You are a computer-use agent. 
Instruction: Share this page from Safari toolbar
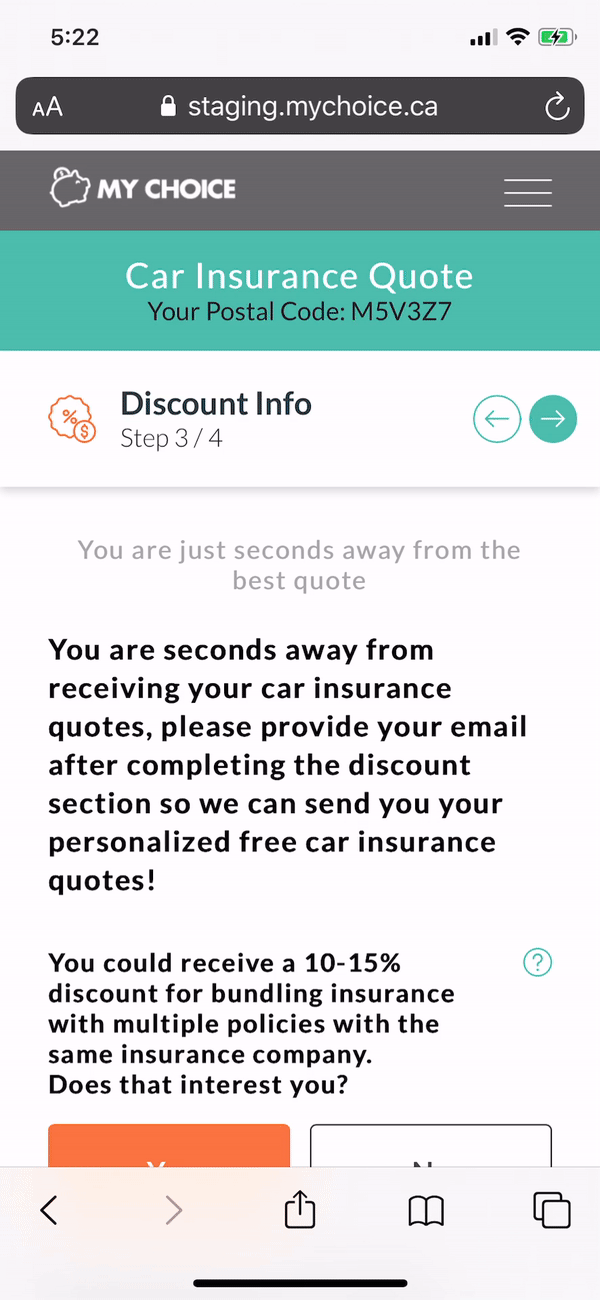[300, 1210]
